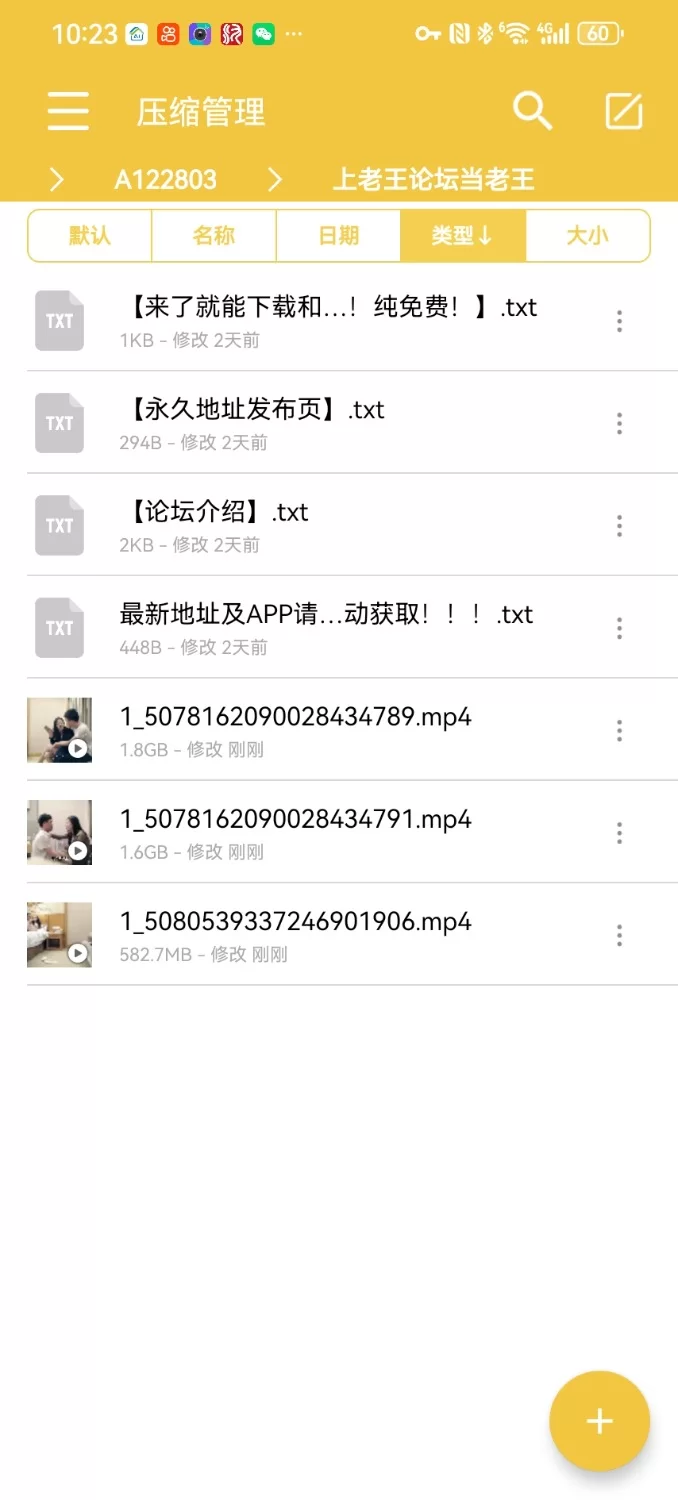Tap the floating plus button
Viewport: 678px width, 1500px height.
(599, 1421)
